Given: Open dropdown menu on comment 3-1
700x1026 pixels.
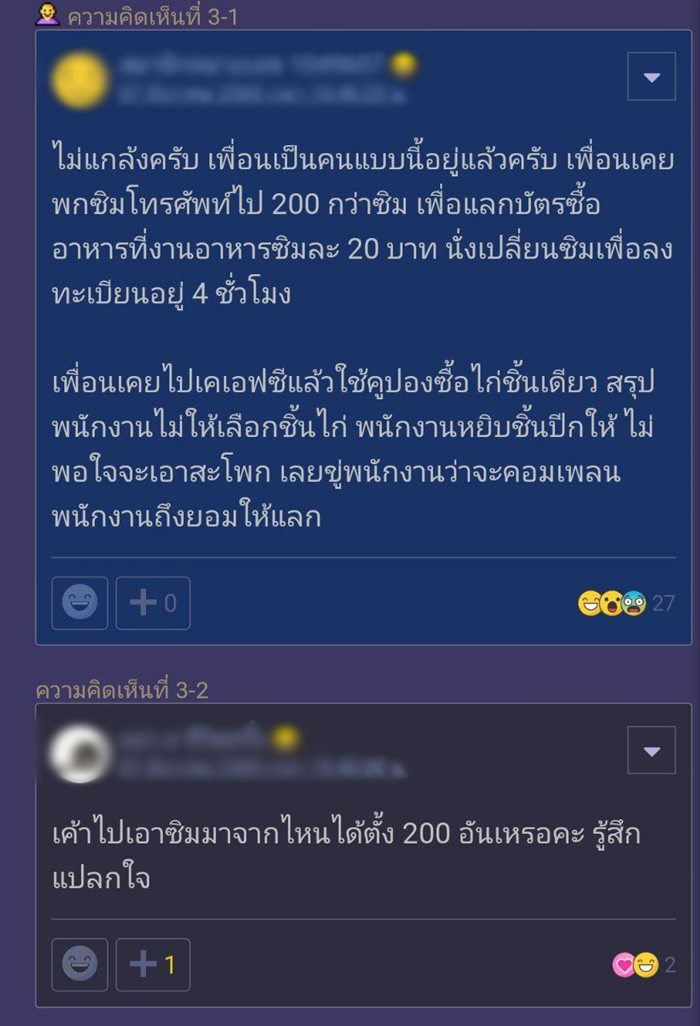Looking at the screenshot, I should pos(652,77).
